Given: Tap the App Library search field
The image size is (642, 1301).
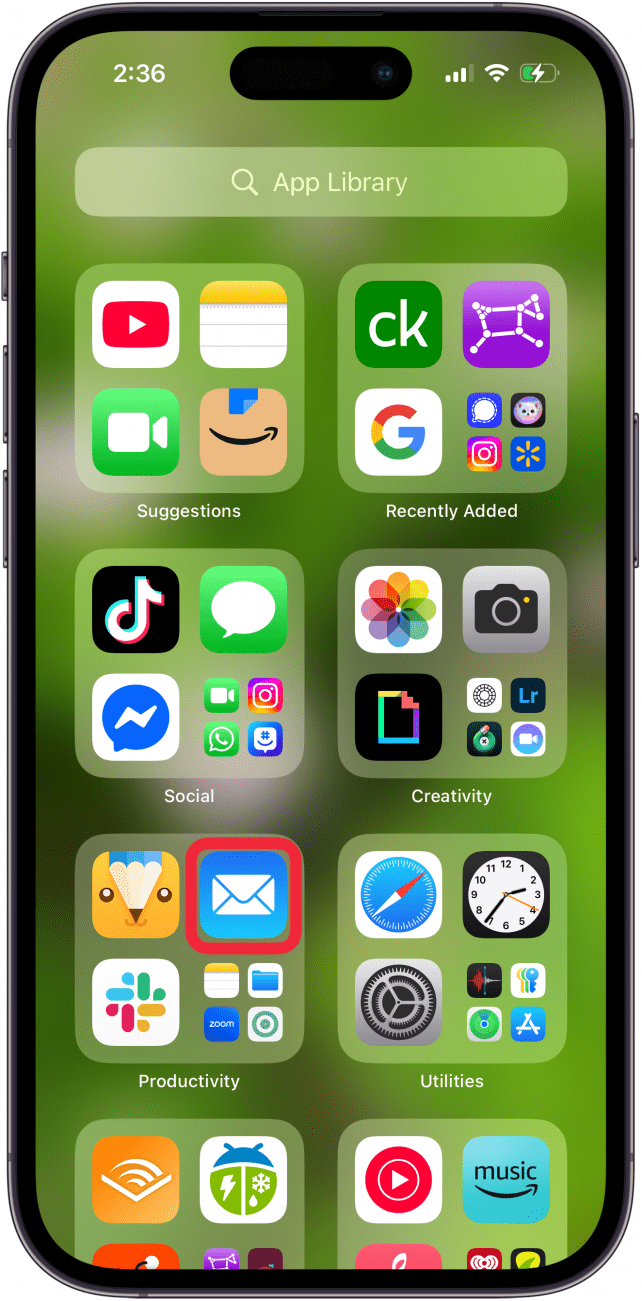Looking at the screenshot, I should [x=320, y=182].
